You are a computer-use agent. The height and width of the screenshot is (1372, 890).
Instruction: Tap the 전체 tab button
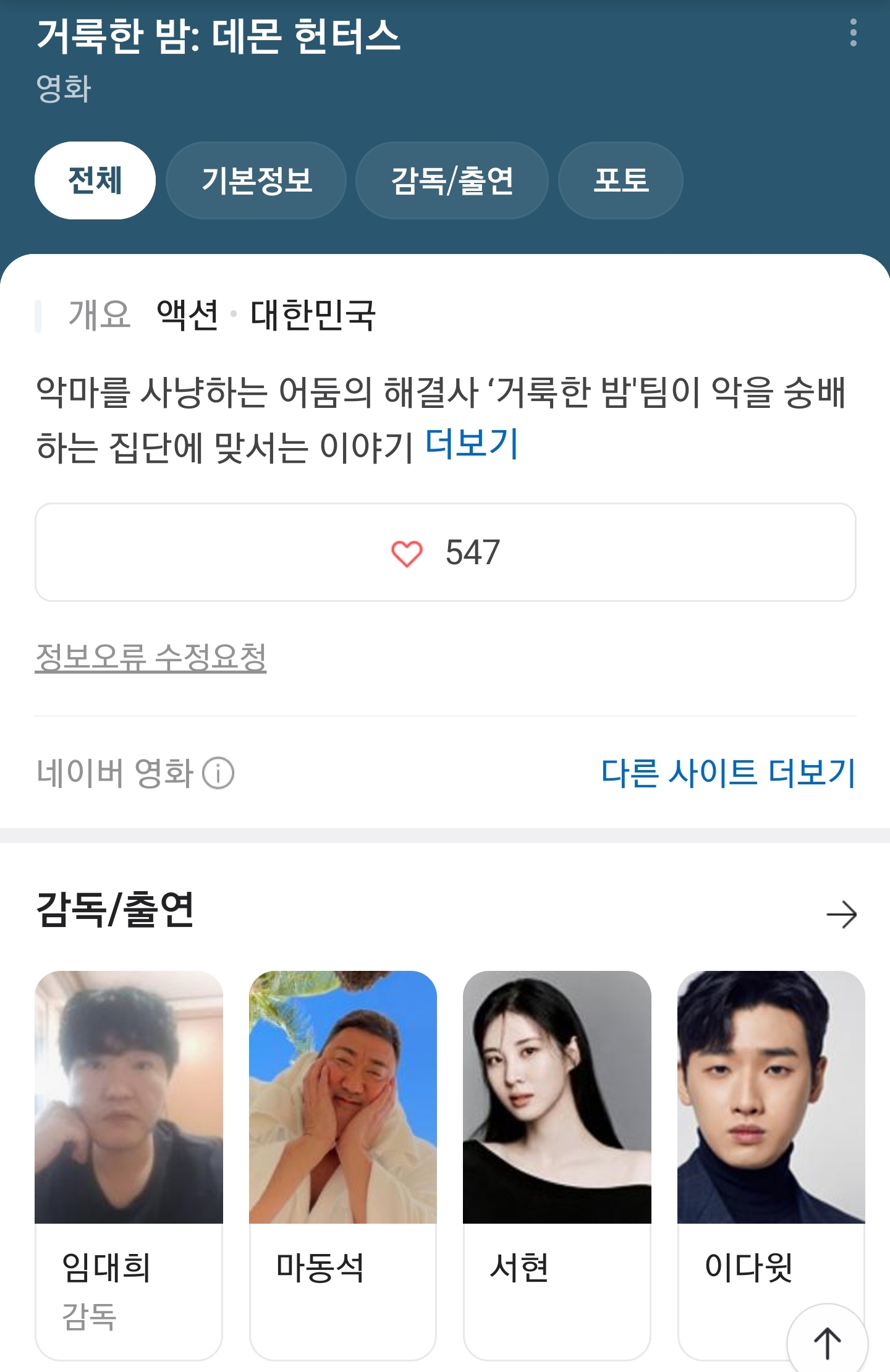point(94,180)
